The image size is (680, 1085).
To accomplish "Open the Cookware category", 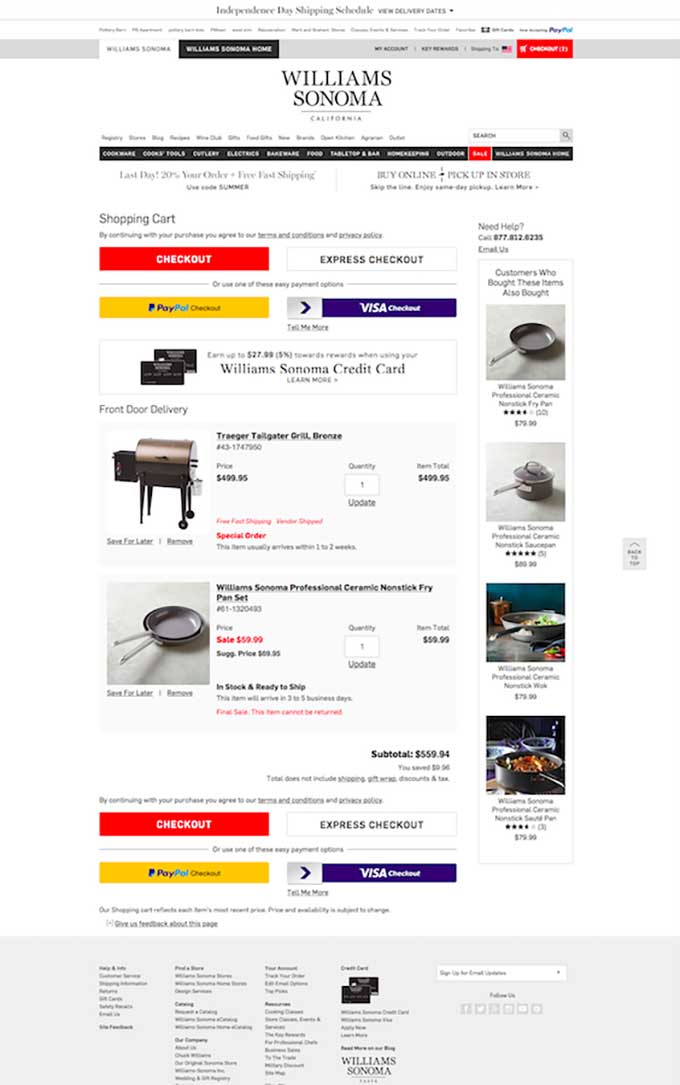I will (x=119, y=154).
